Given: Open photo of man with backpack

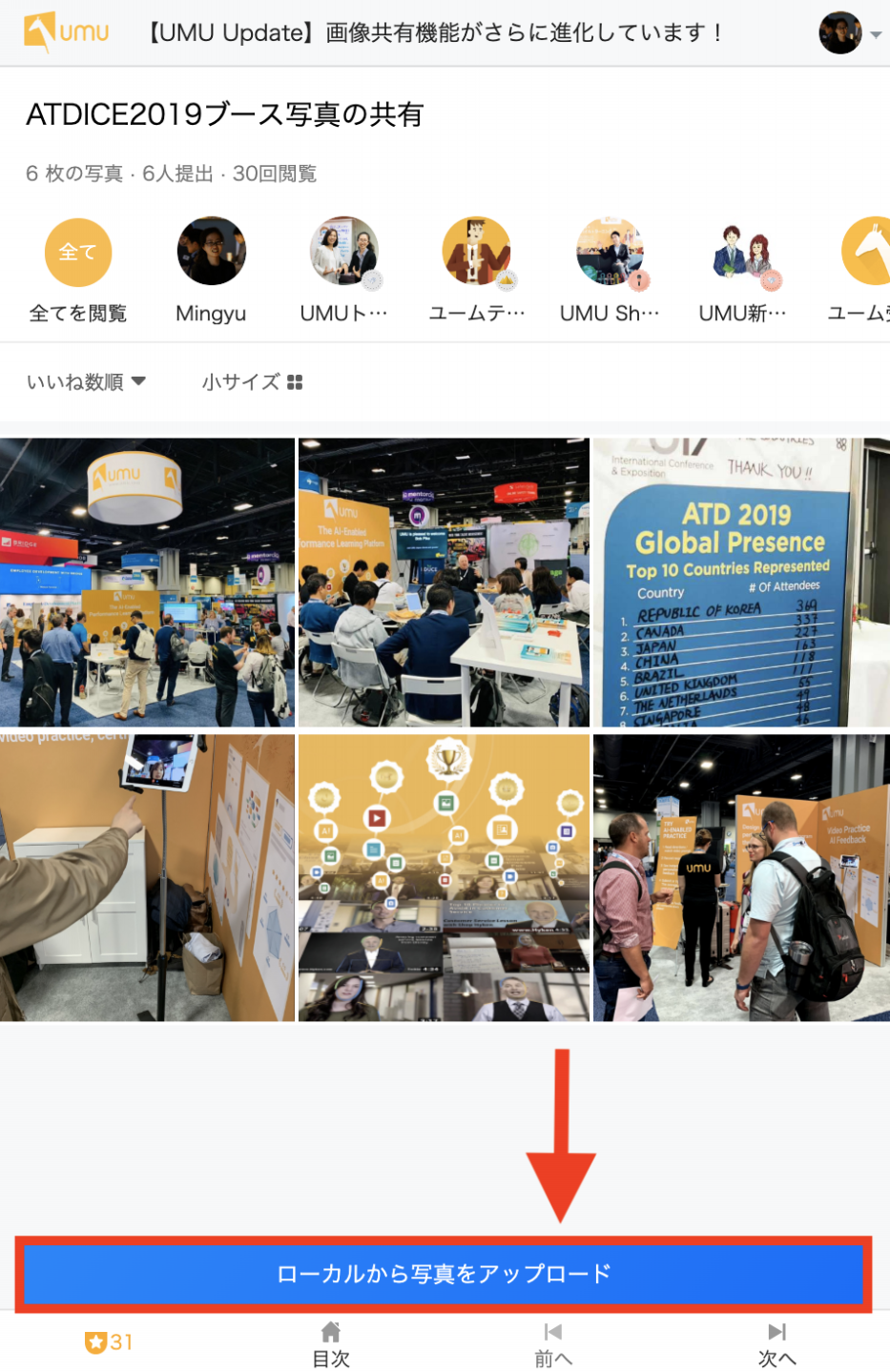Looking at the screenshot, I should coord(740,877).
